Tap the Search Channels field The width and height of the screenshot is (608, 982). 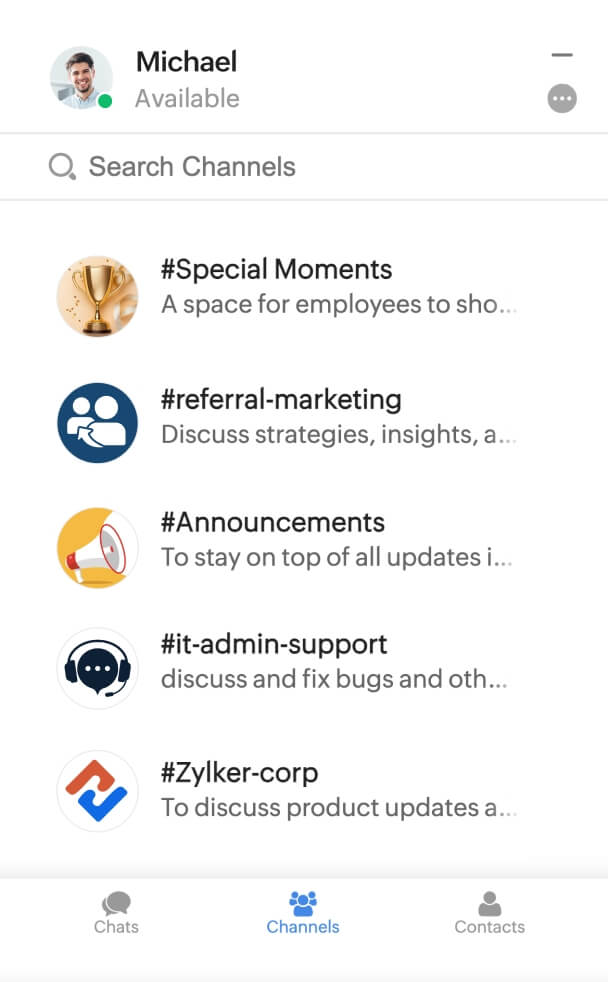(x=300, y=166)
